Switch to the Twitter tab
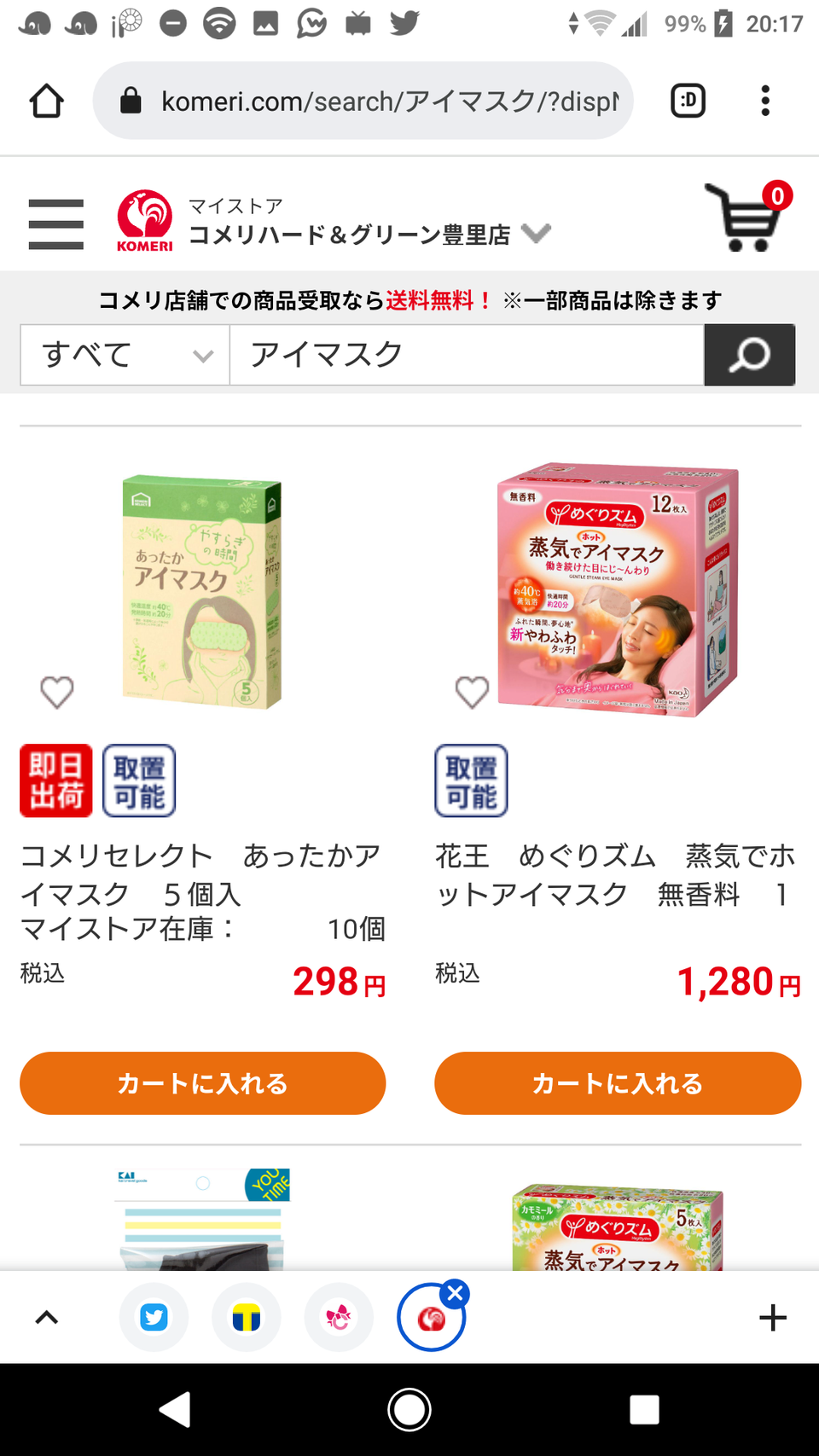This screenshot has width=819, height=1456. tap(154, 1318)
